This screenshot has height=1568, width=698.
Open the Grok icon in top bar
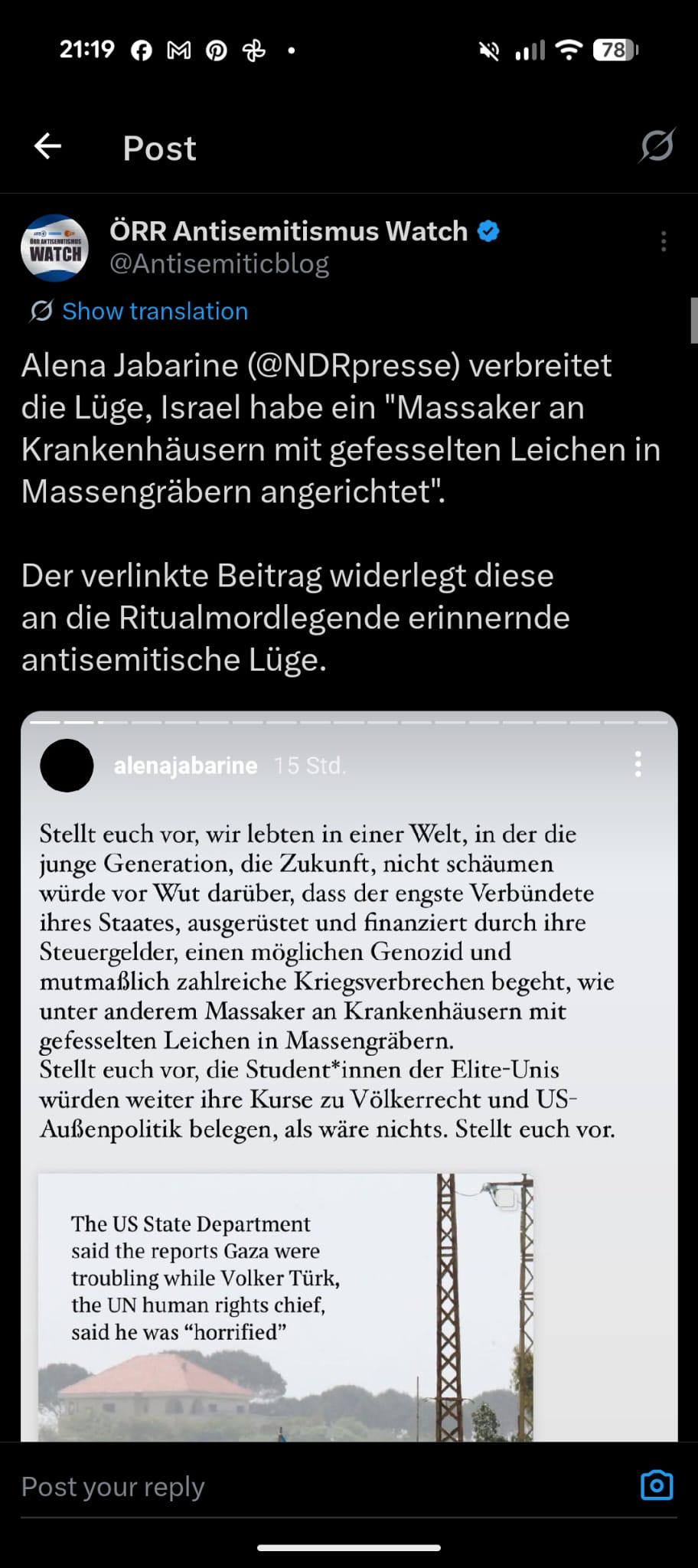click(x=657, y=145)
